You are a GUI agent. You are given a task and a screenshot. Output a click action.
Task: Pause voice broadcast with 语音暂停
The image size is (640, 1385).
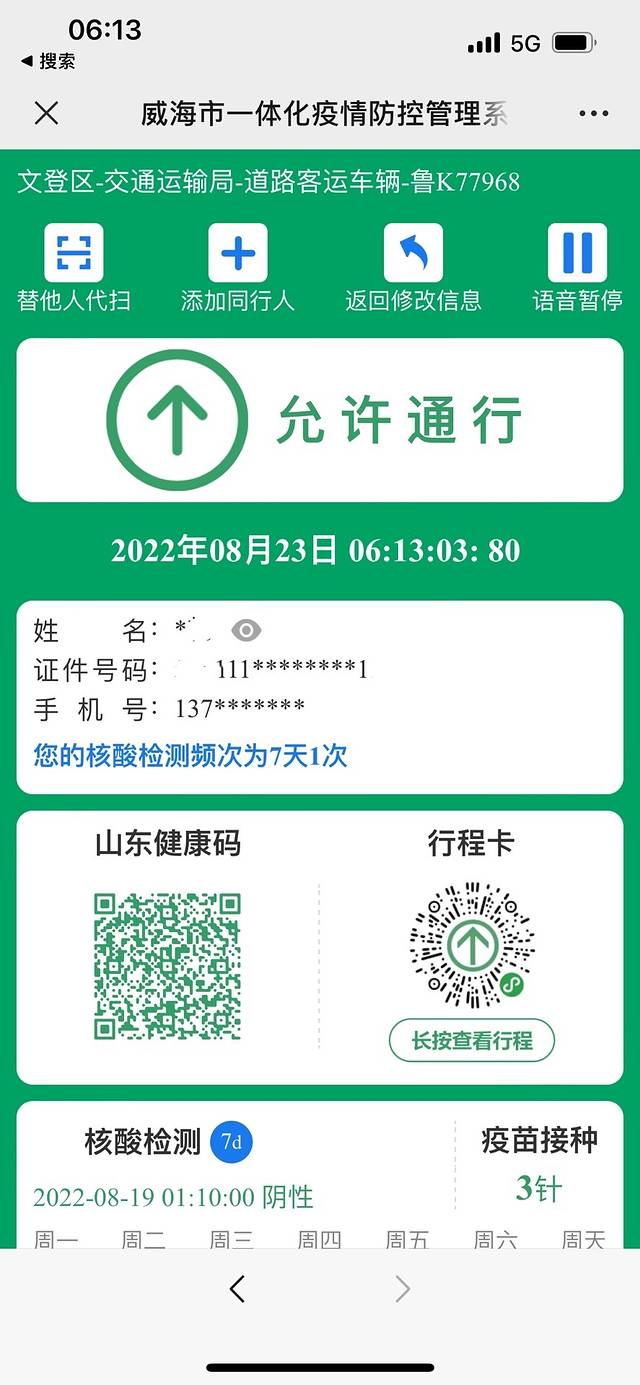point(577,253)
